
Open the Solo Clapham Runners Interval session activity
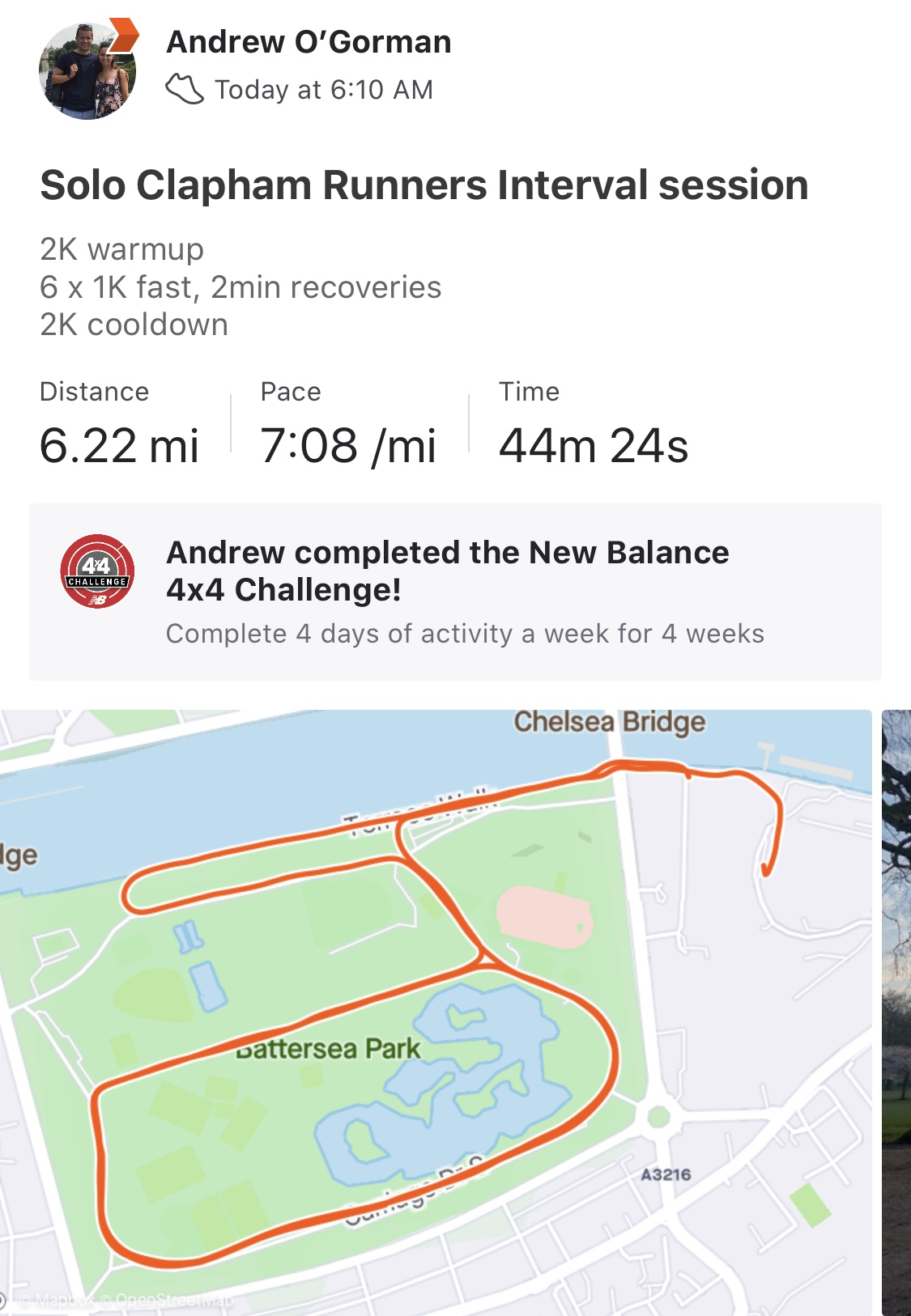pyautogui.click(x=424, y=185)
